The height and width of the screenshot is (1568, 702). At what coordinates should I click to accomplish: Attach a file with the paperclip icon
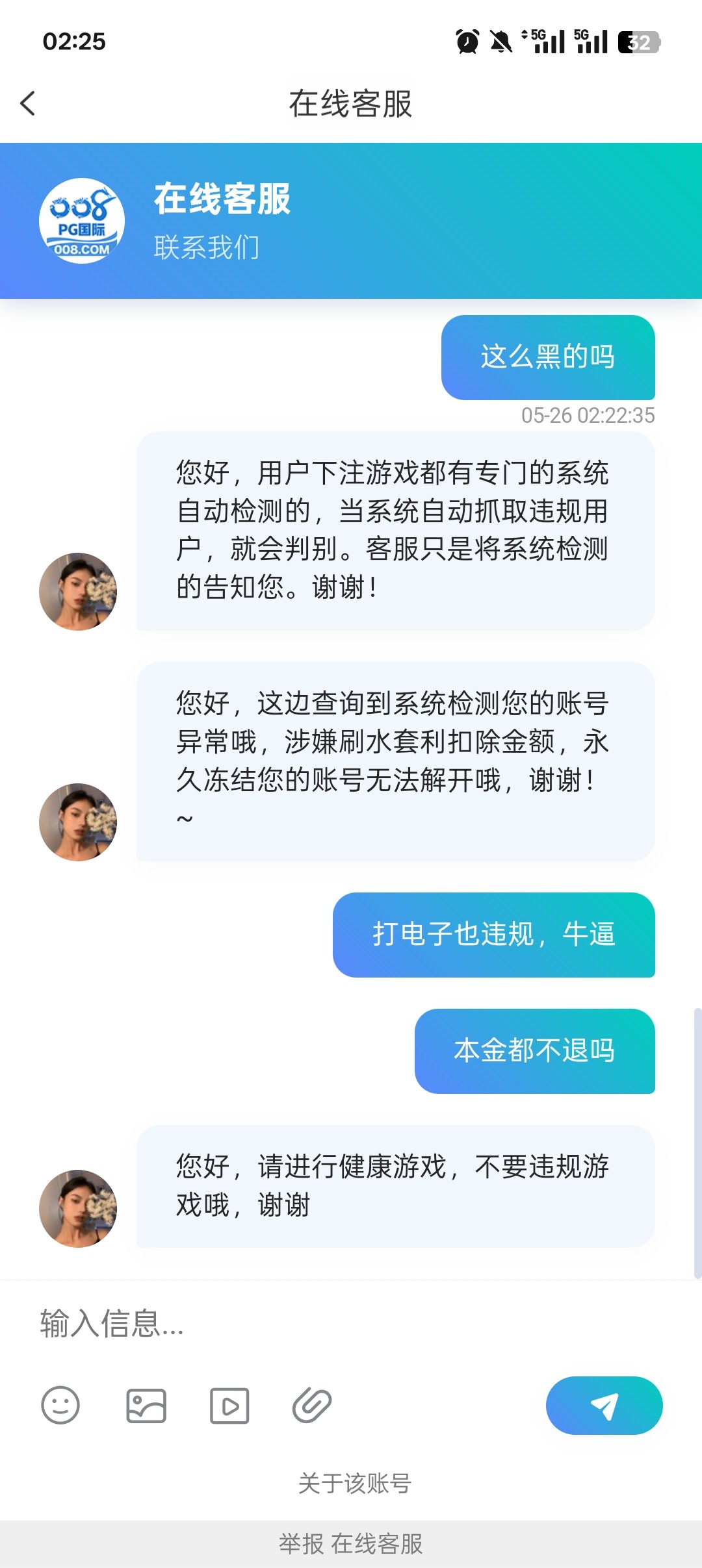coord(312,1406)
